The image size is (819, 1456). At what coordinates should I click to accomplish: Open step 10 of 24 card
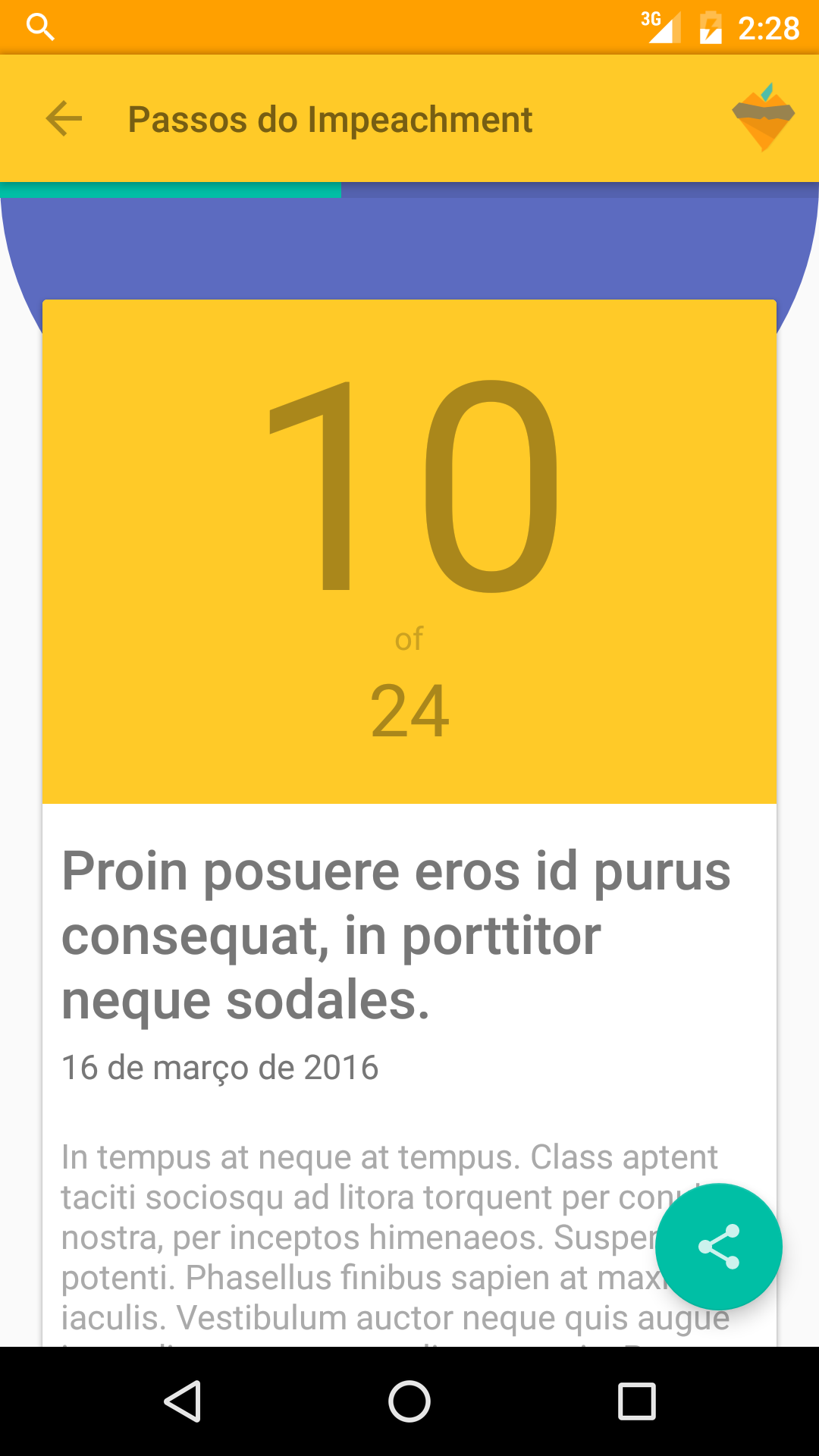coord(409,551)
